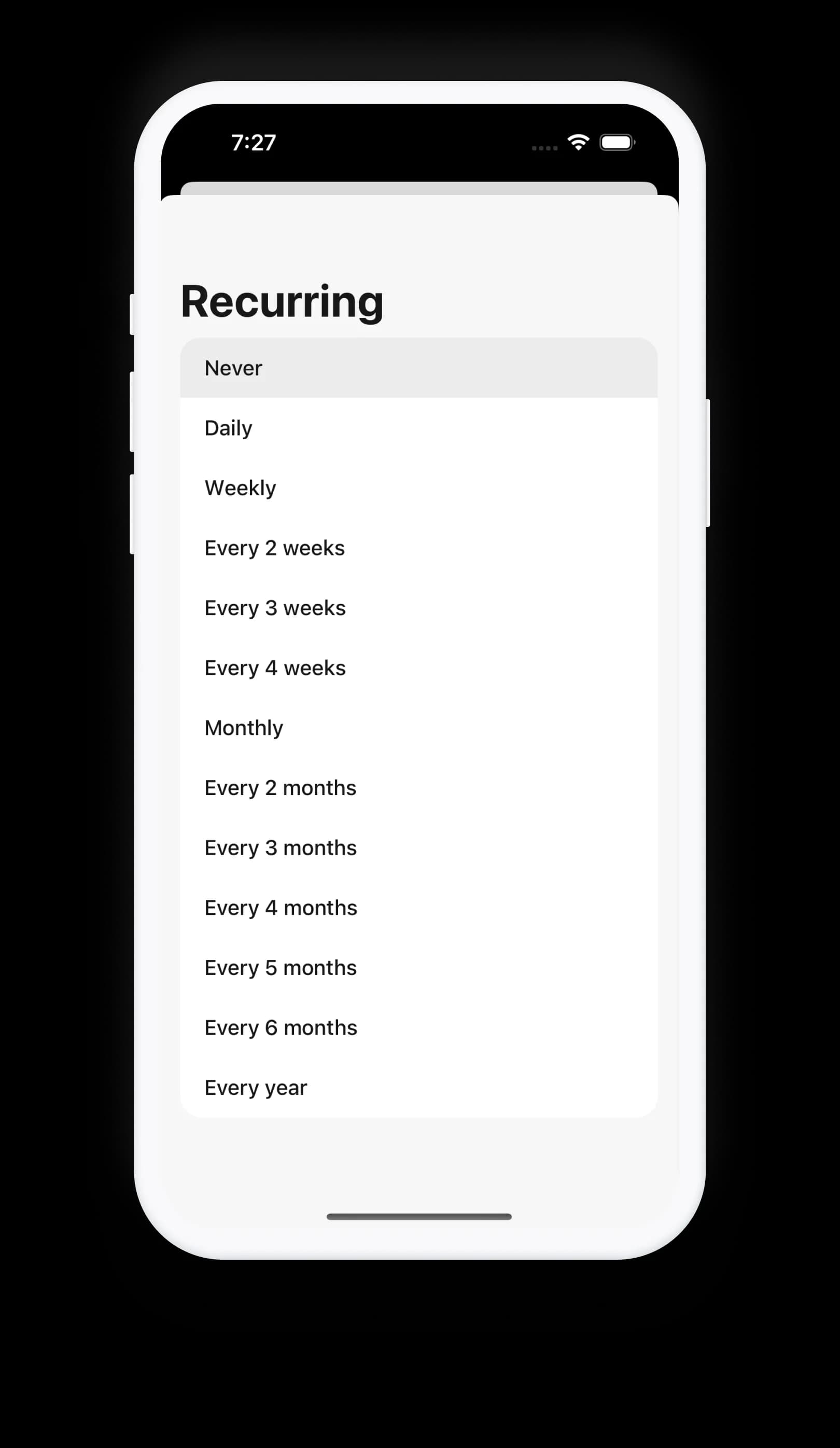Tap the highlighted Never row background

click(x=517, y=368)
